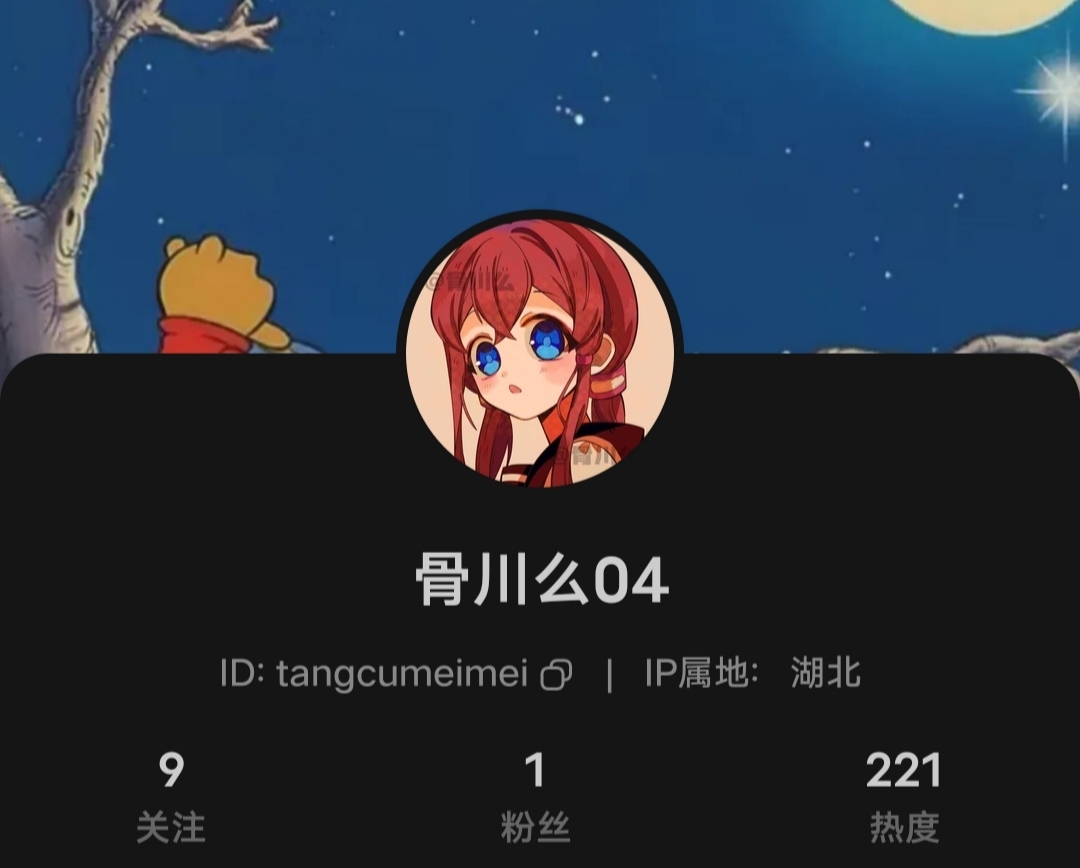Copy the ID tangcumeimei
This screenshot has height=868, width=1080.
pos(556,675)
